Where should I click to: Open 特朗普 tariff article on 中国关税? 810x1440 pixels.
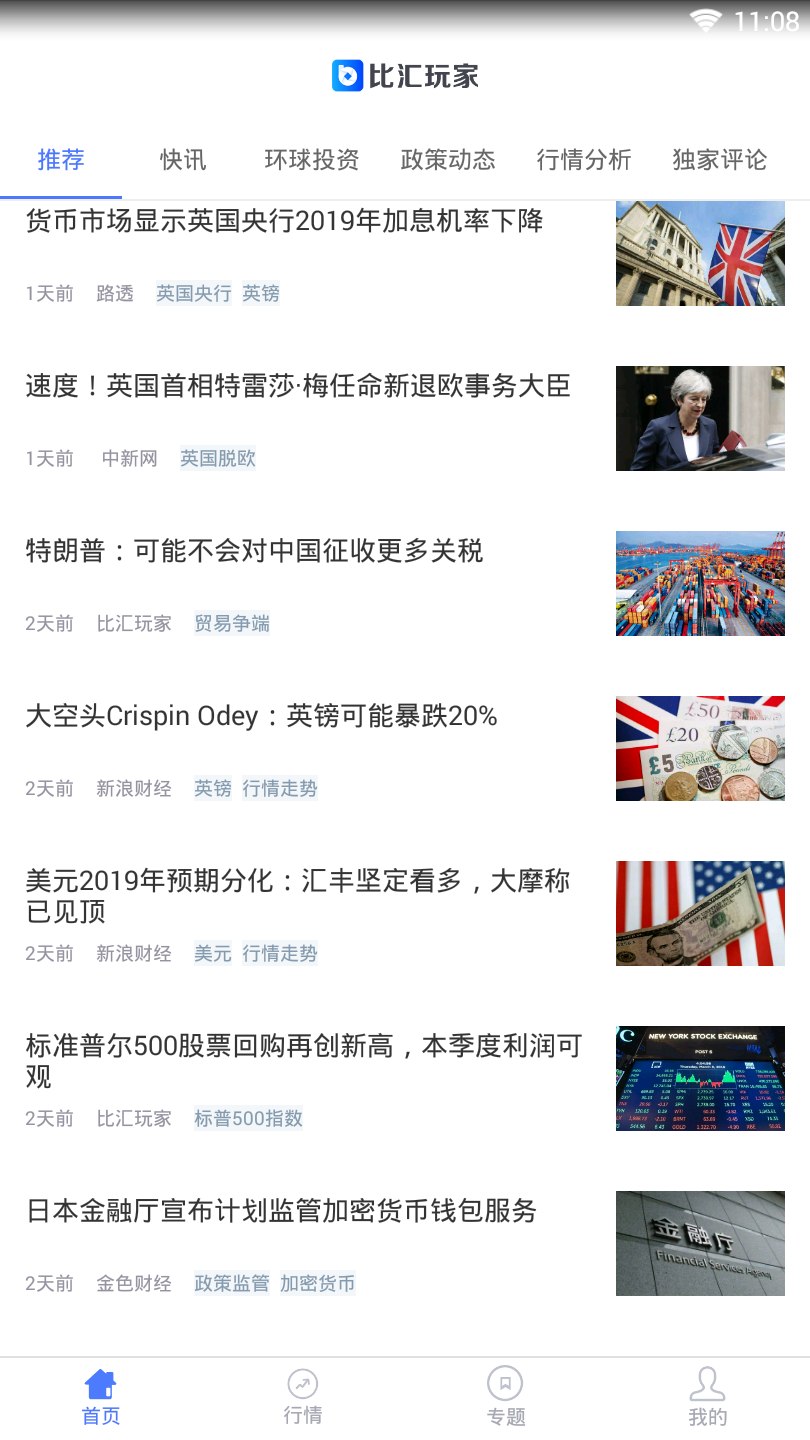(255, 551)
